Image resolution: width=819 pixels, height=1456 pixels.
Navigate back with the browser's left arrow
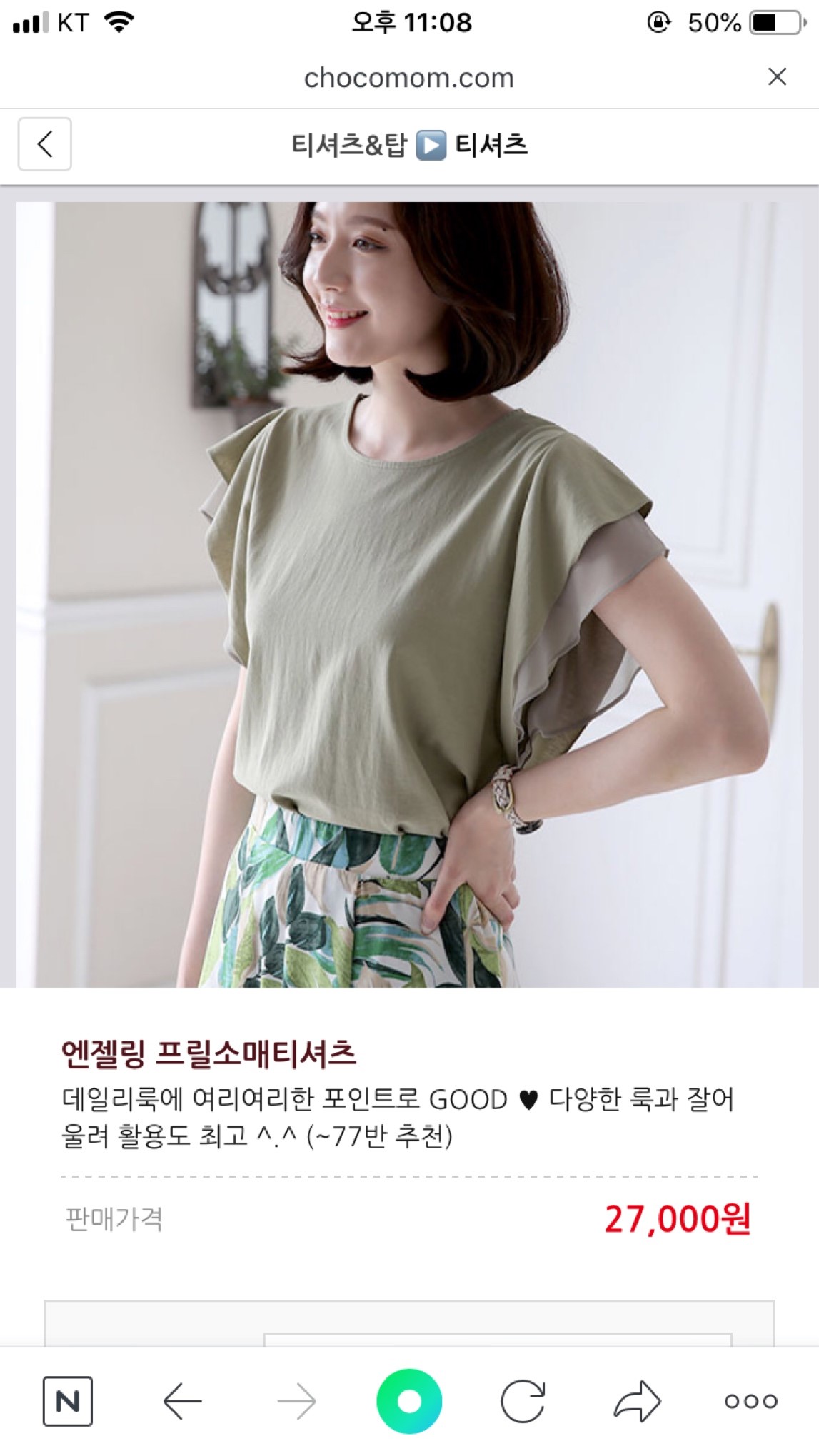pyautogui.click(x=182, y=1401)
